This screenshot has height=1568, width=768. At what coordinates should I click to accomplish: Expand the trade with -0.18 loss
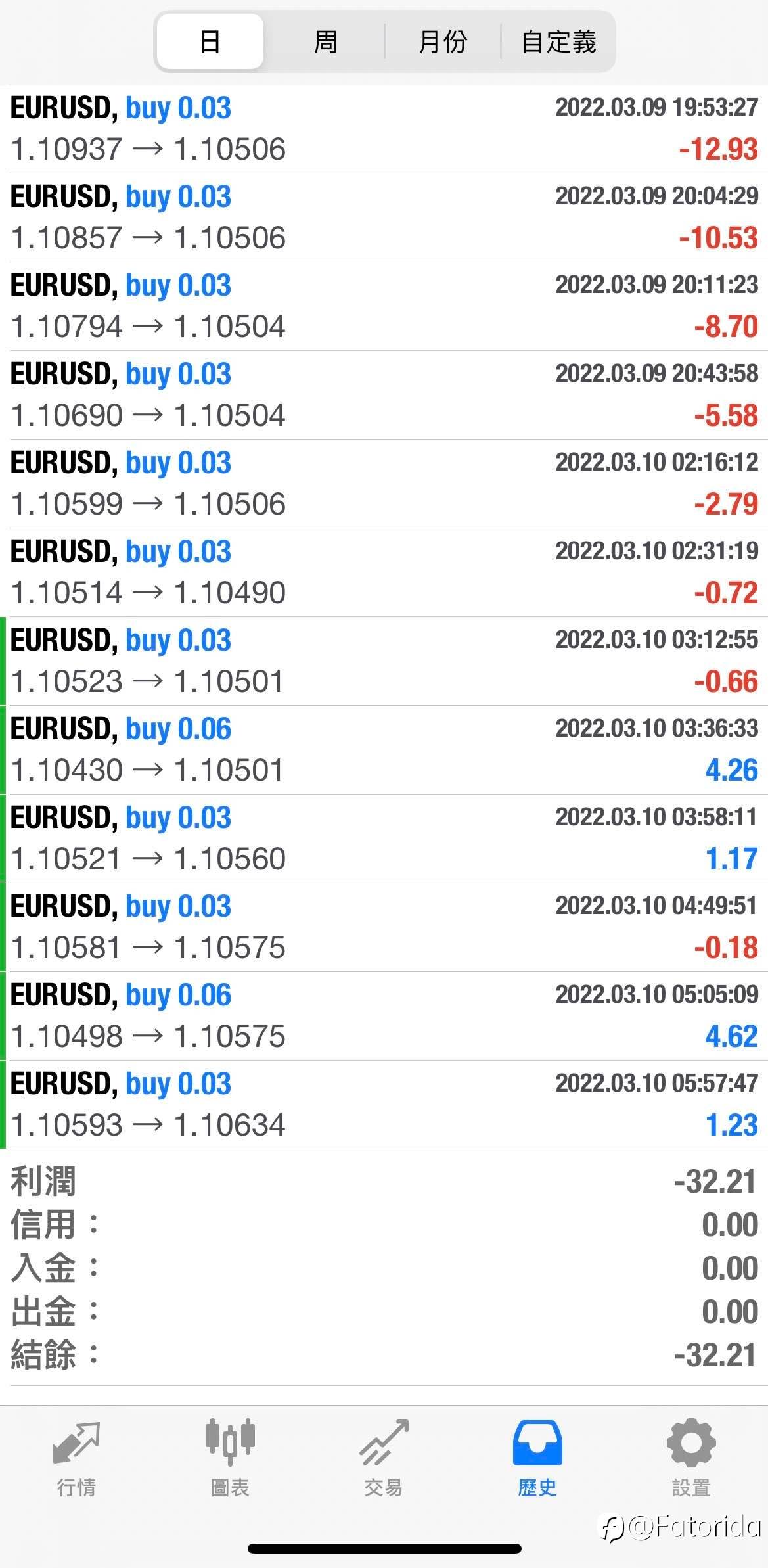[x=384, y=927]
